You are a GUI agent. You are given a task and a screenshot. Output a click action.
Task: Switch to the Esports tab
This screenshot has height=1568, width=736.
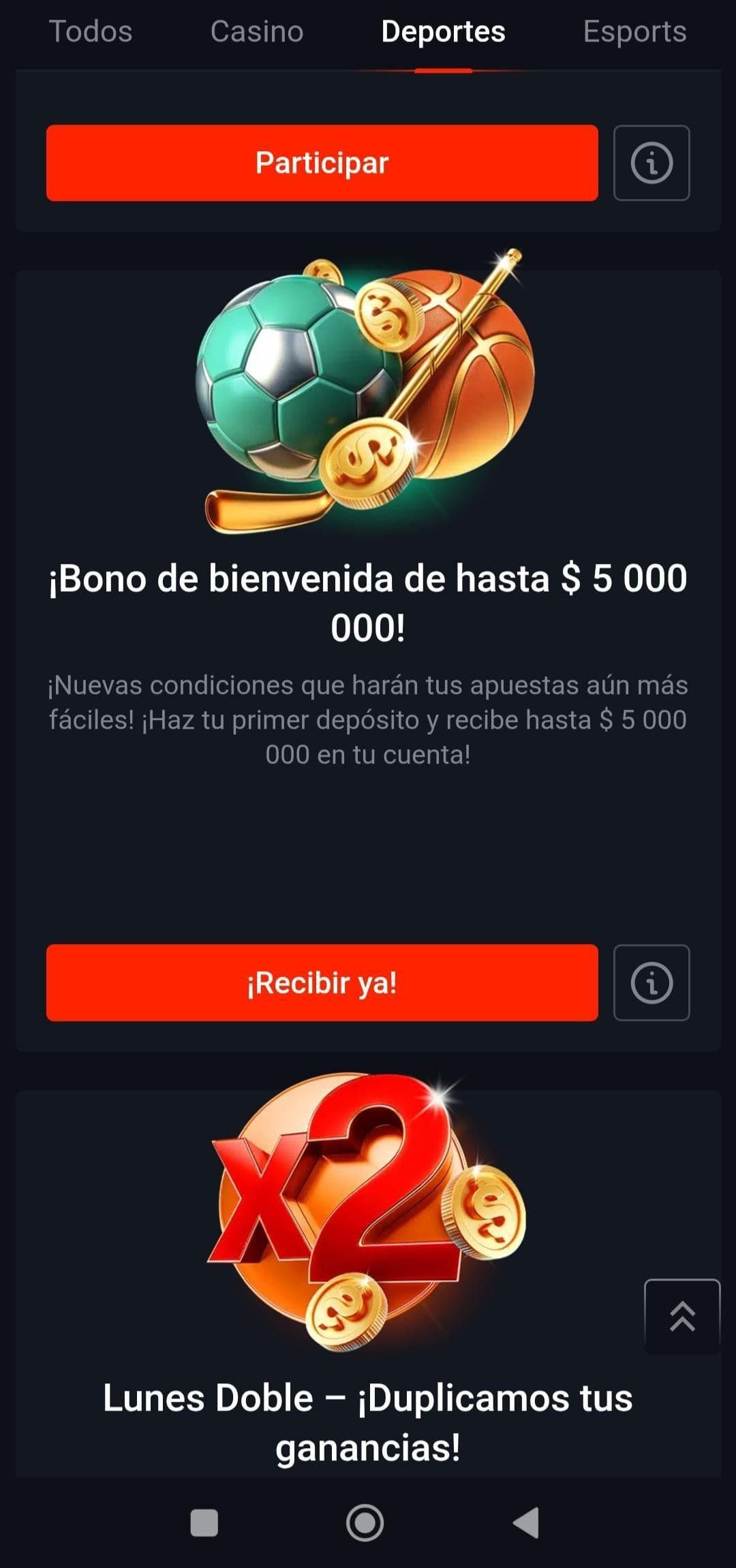point(635,31)
